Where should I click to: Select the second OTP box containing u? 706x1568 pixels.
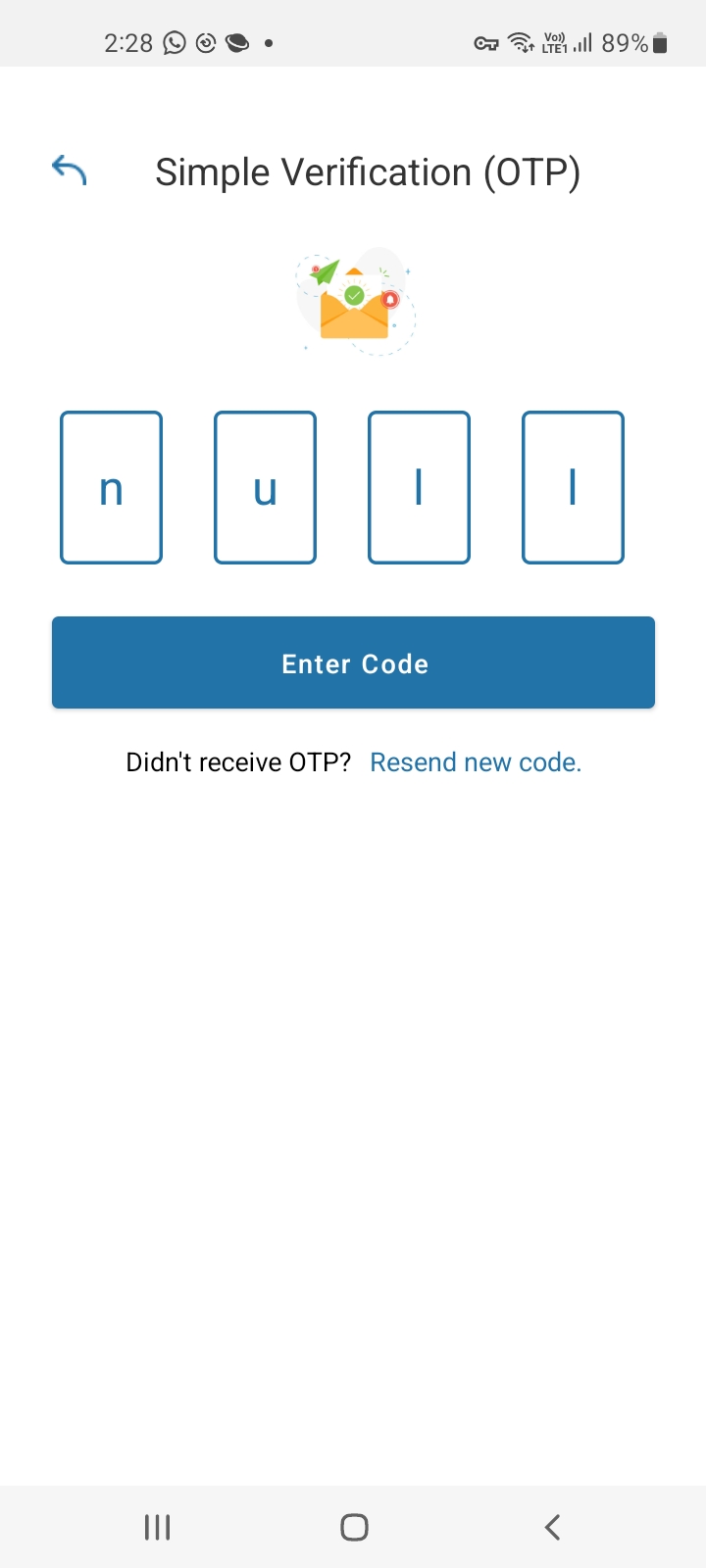(265, 487)
